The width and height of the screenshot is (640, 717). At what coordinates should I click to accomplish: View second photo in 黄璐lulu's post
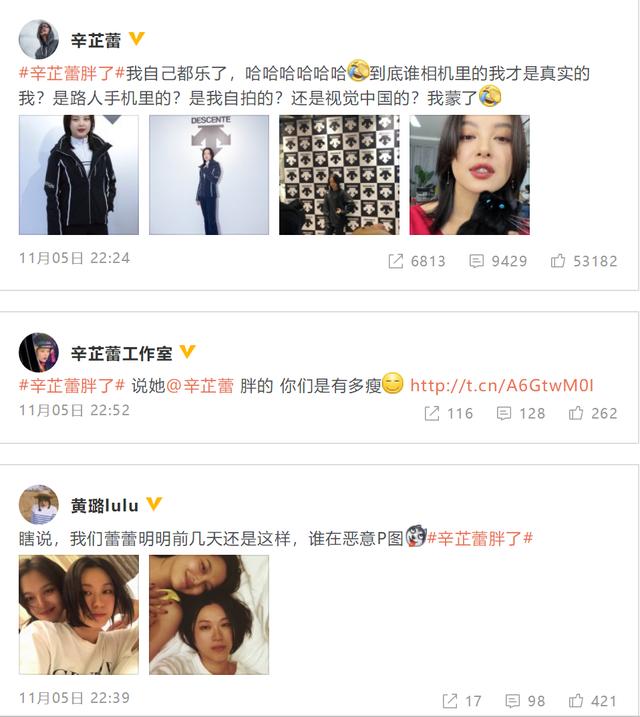click(209, 615)
